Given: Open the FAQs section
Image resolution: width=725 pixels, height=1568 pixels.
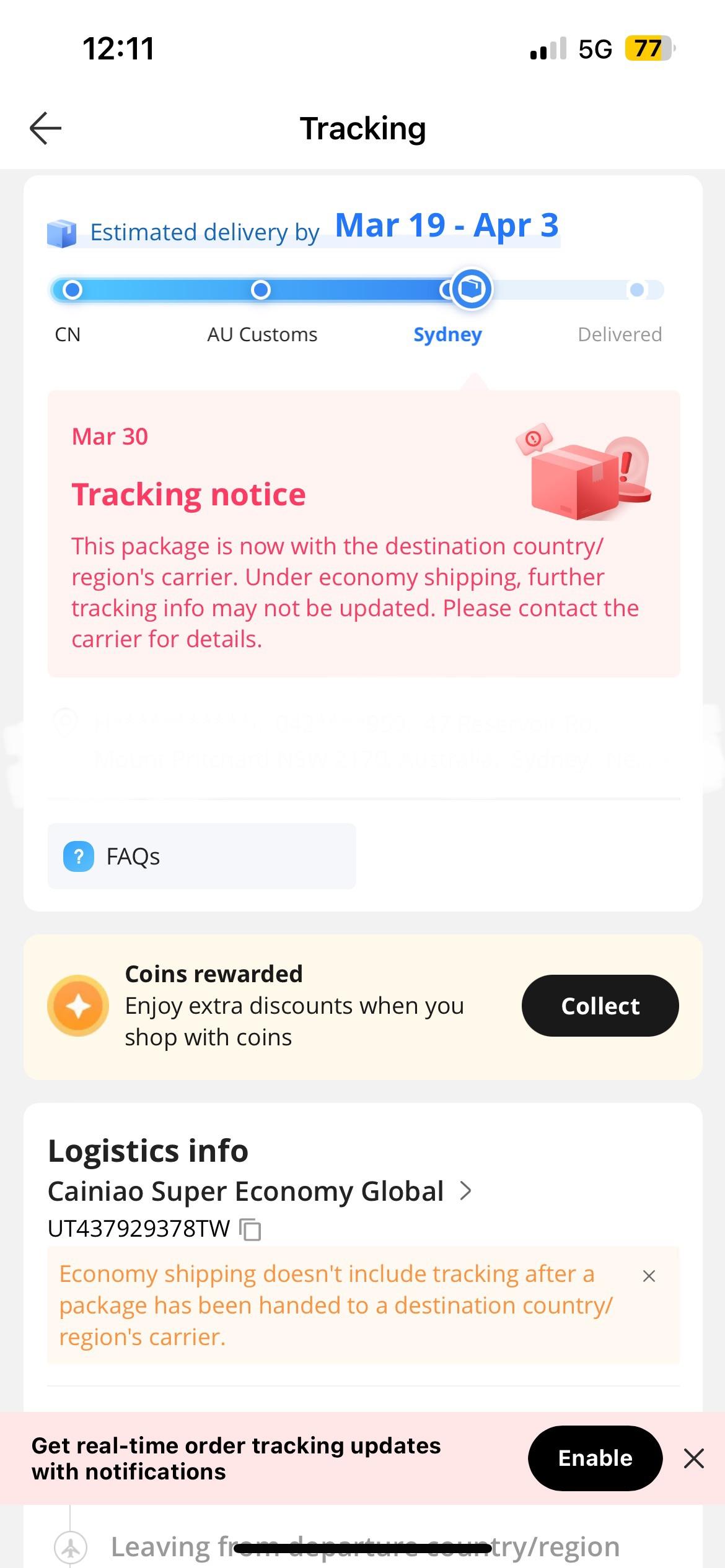Looking at the screenshot, I should point(201,856).
